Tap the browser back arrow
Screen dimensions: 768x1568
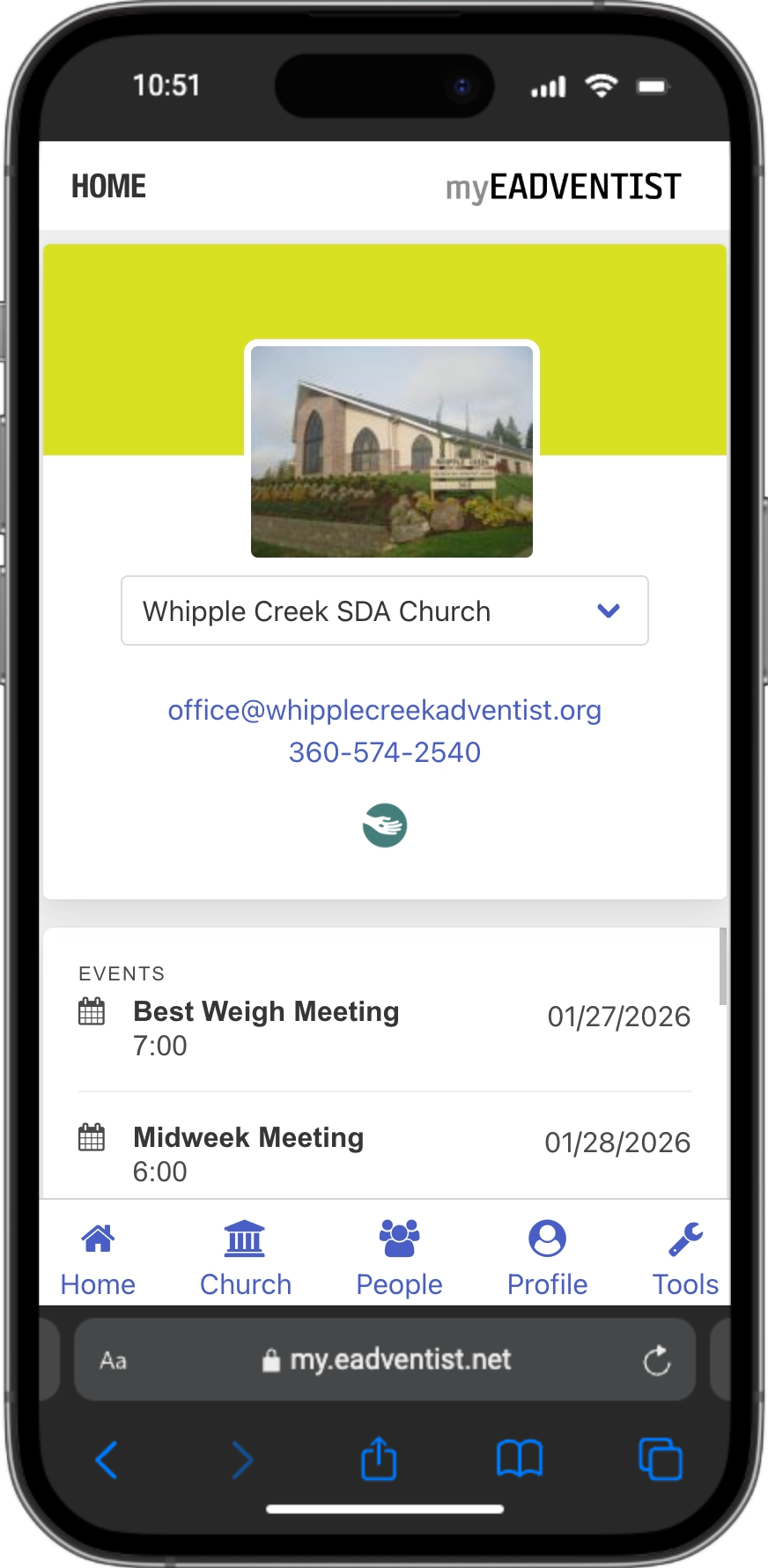point(107,1460)
